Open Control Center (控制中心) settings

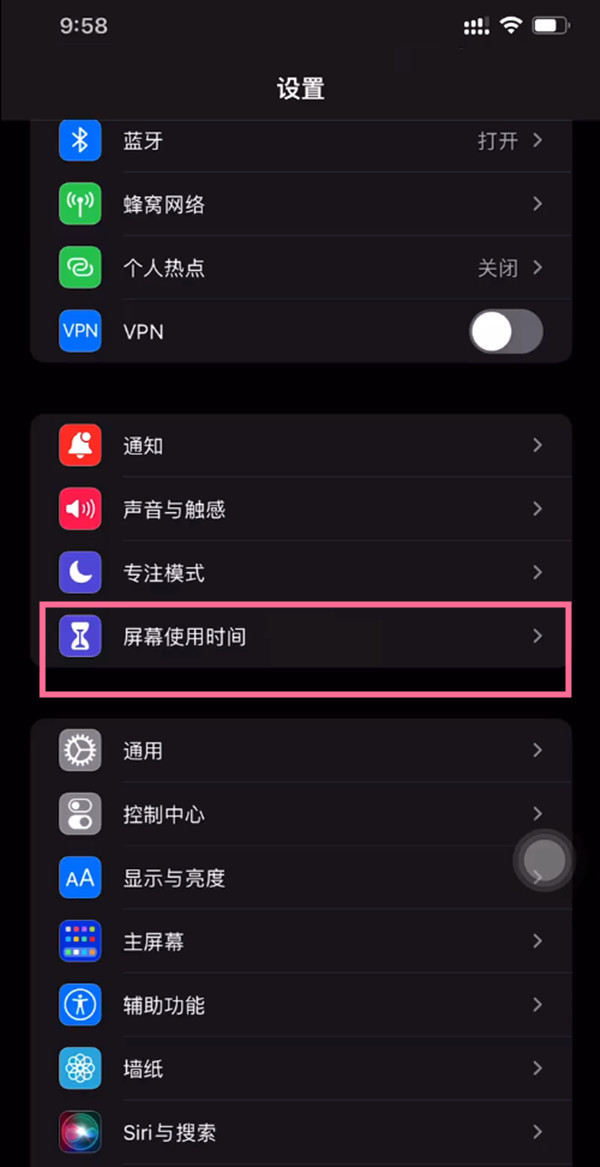[x=300, y=814]
